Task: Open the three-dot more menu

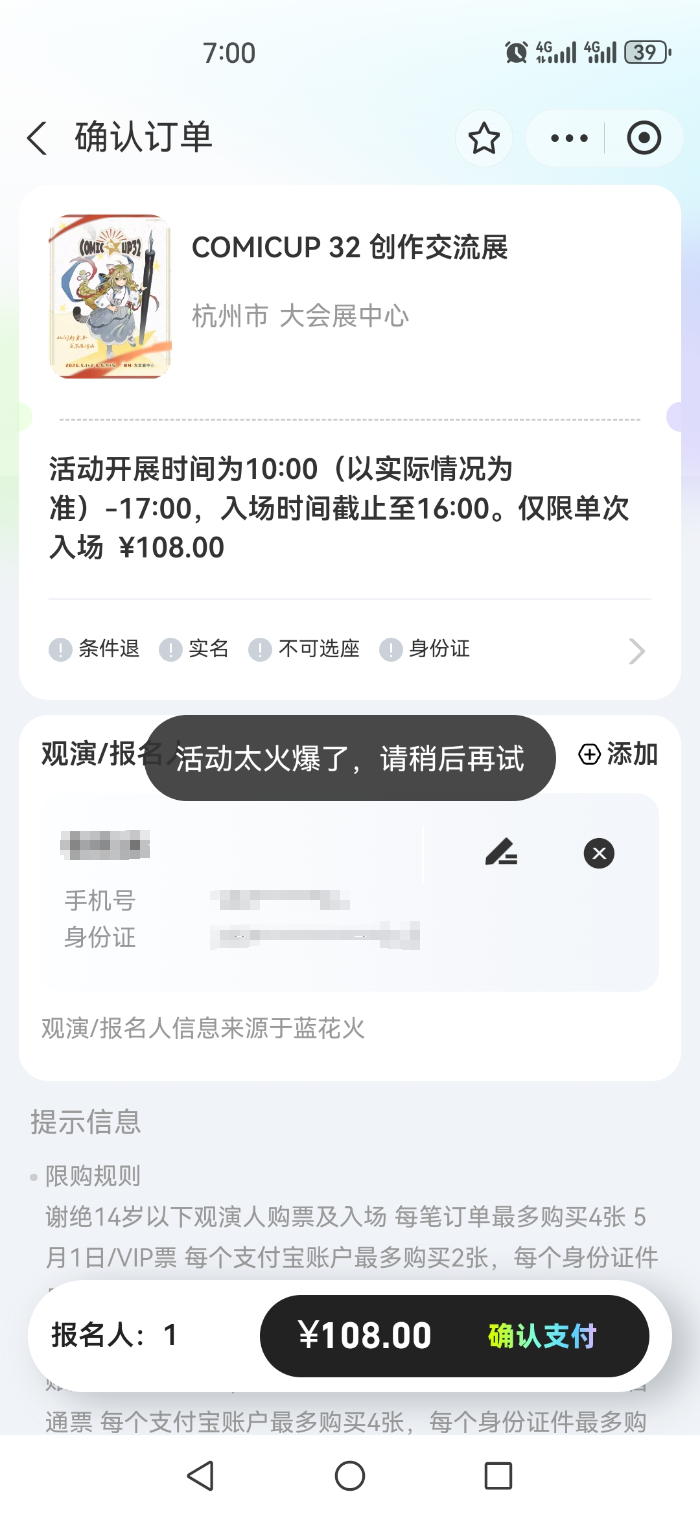Action: 570,138
